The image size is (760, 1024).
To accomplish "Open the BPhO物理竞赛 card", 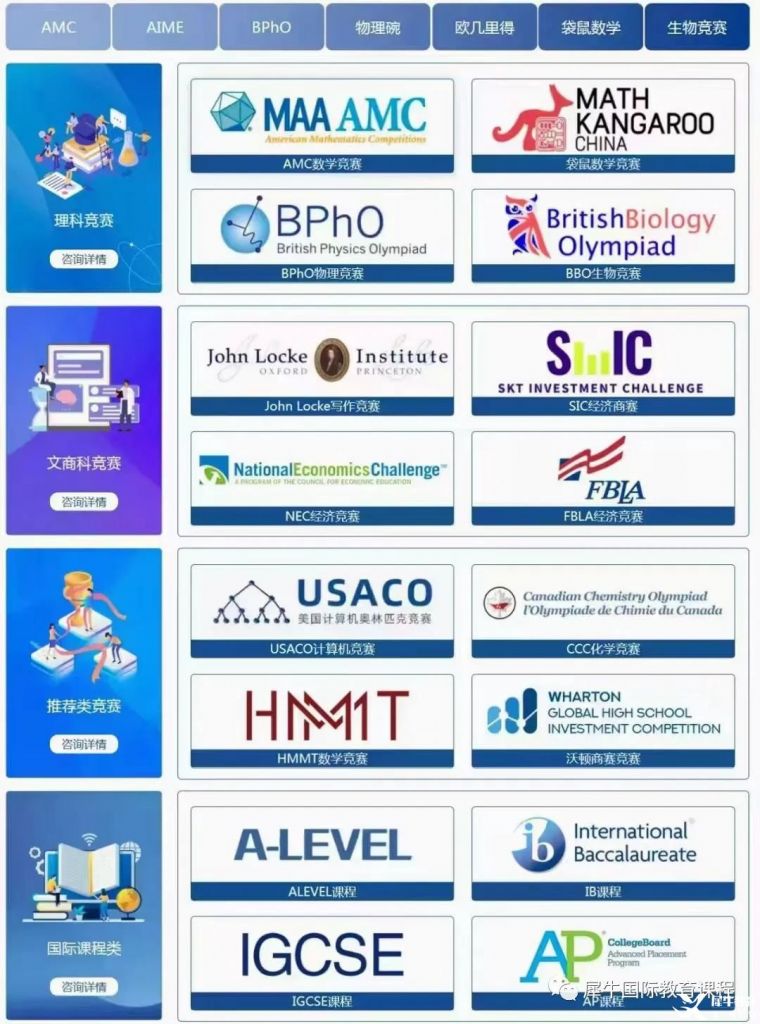I will click(321, 235).
